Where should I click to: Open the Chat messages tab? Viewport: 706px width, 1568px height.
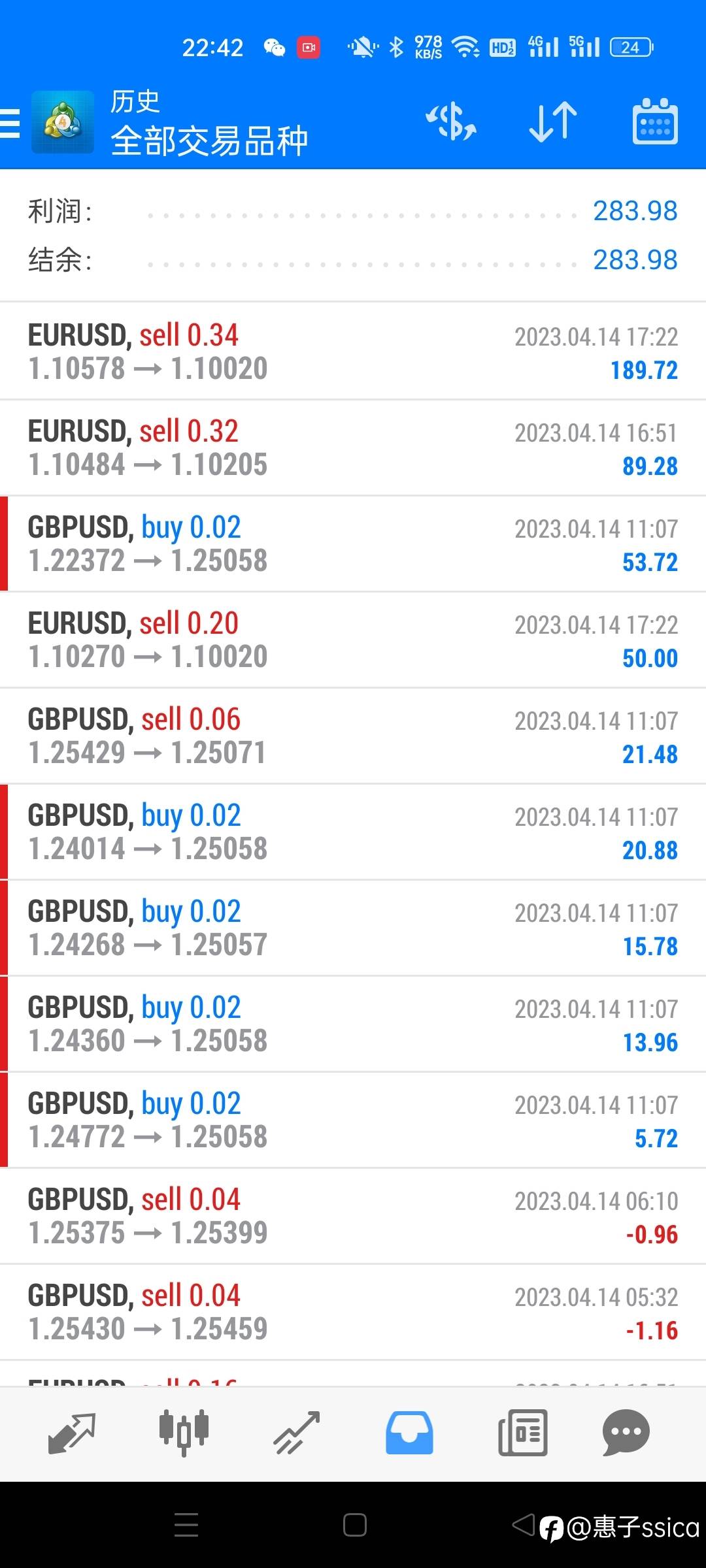point(626,1432)
